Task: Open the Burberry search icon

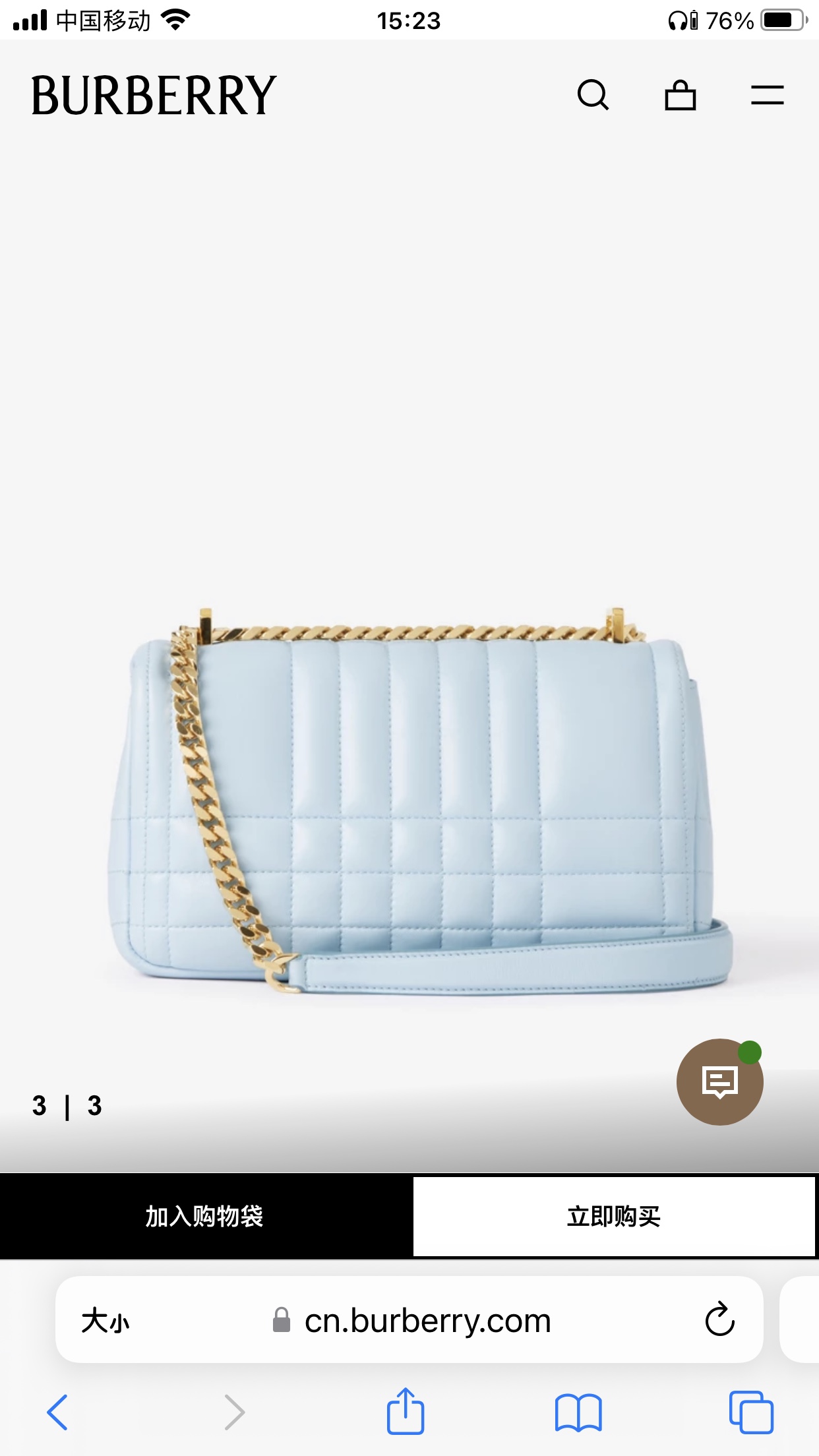Action: (593, 95)
